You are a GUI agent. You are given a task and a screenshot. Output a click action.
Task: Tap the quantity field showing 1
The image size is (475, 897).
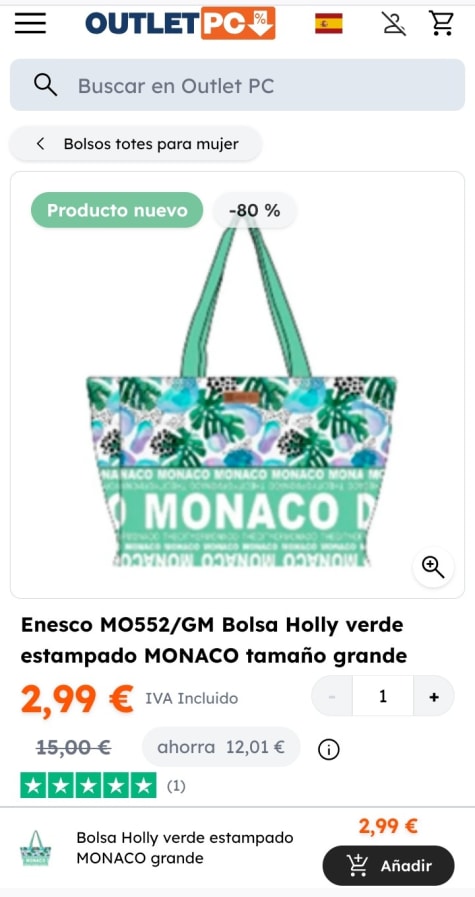point(383,696)
